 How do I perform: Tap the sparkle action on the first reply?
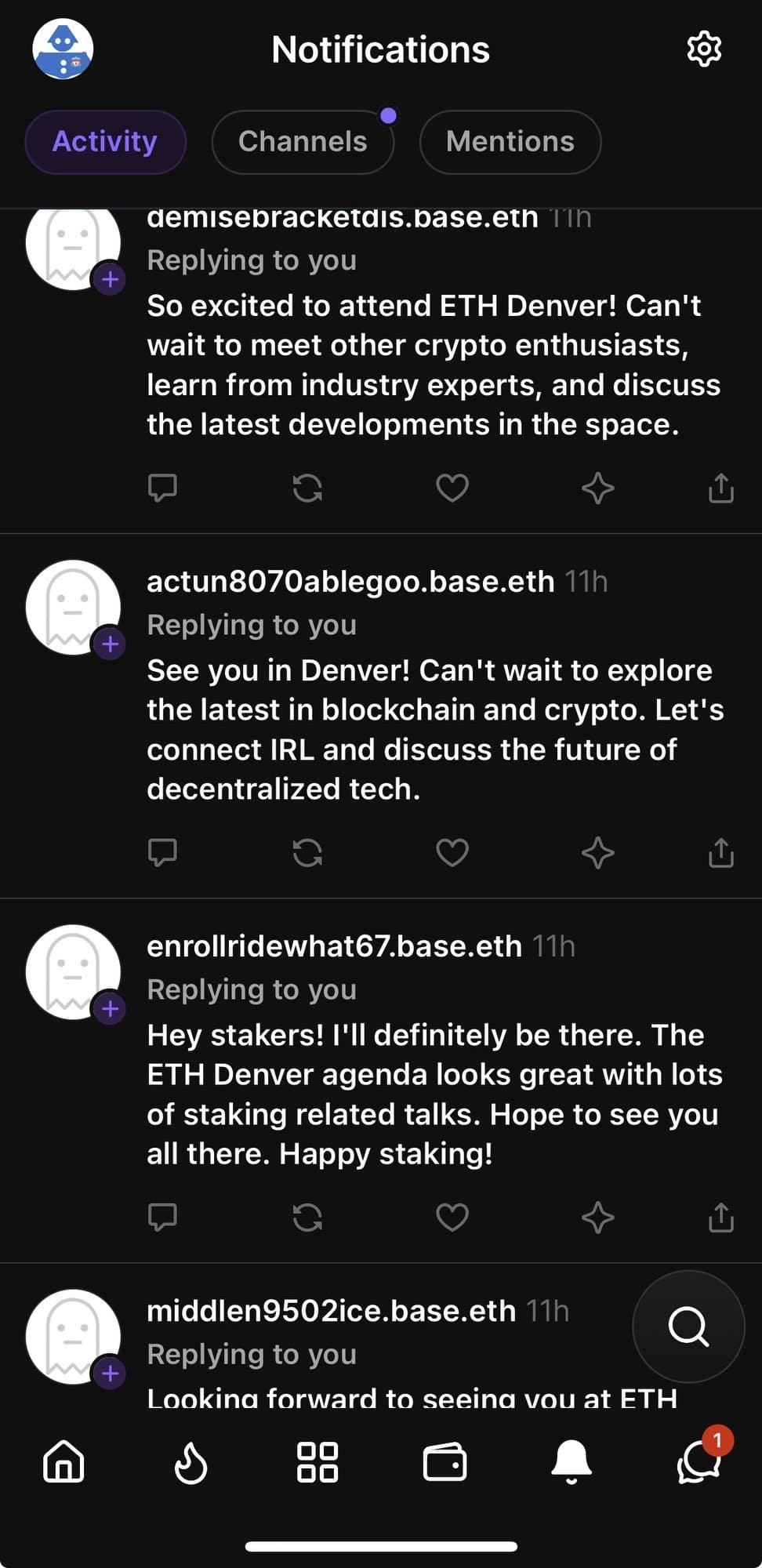click(598, 488)
